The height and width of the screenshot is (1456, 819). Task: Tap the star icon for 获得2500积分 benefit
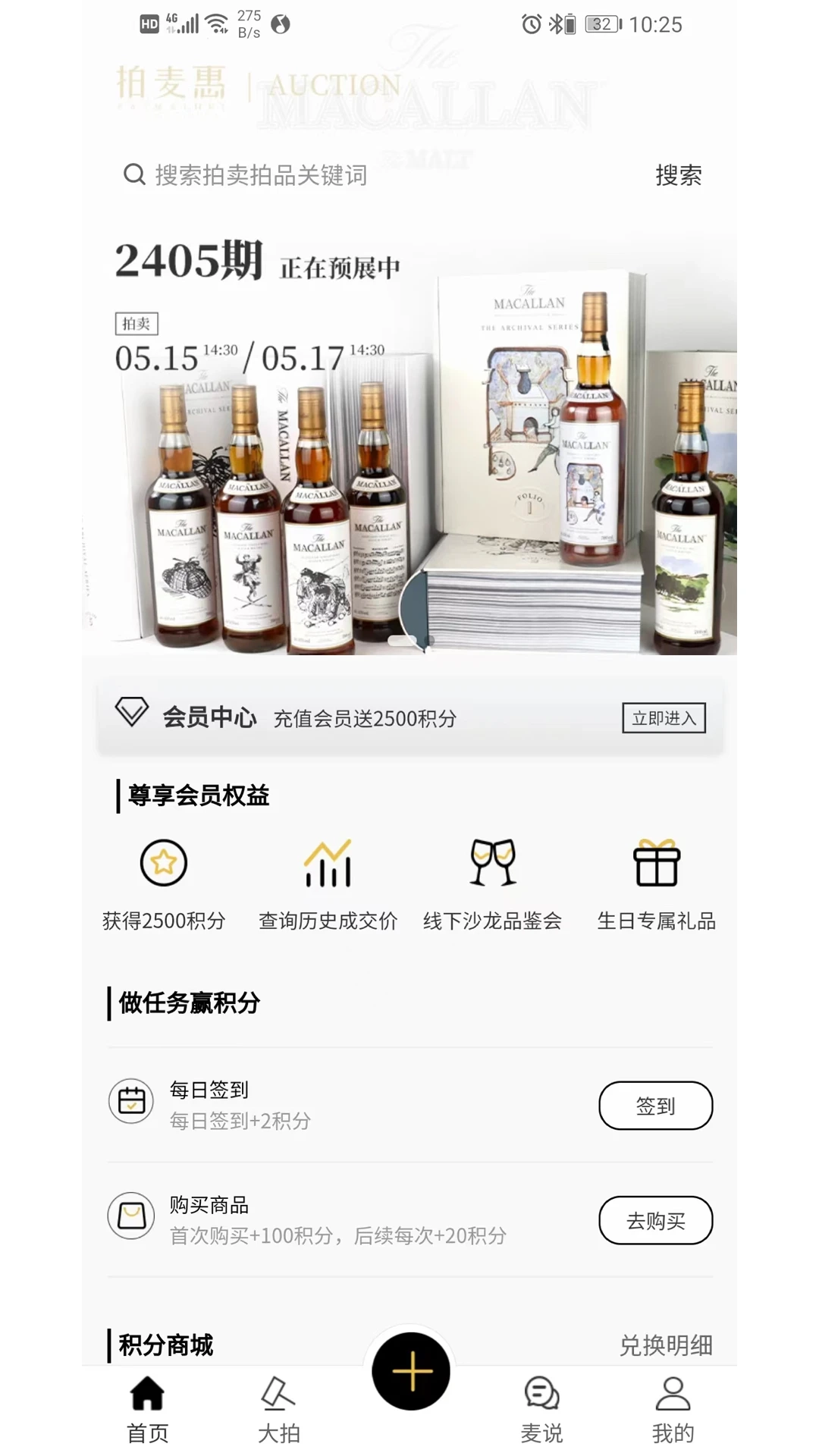(163, 863)
